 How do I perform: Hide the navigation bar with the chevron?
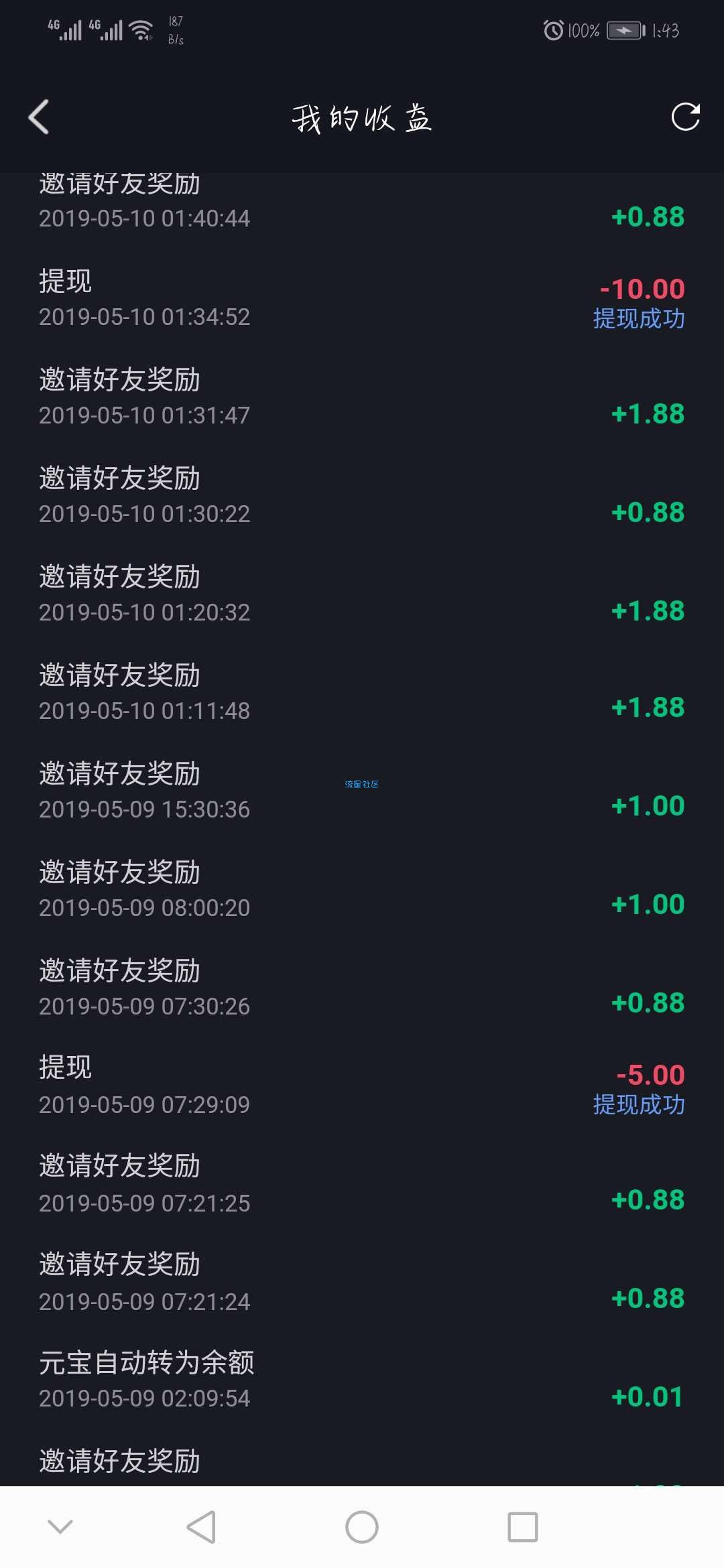click(60, 1526)
